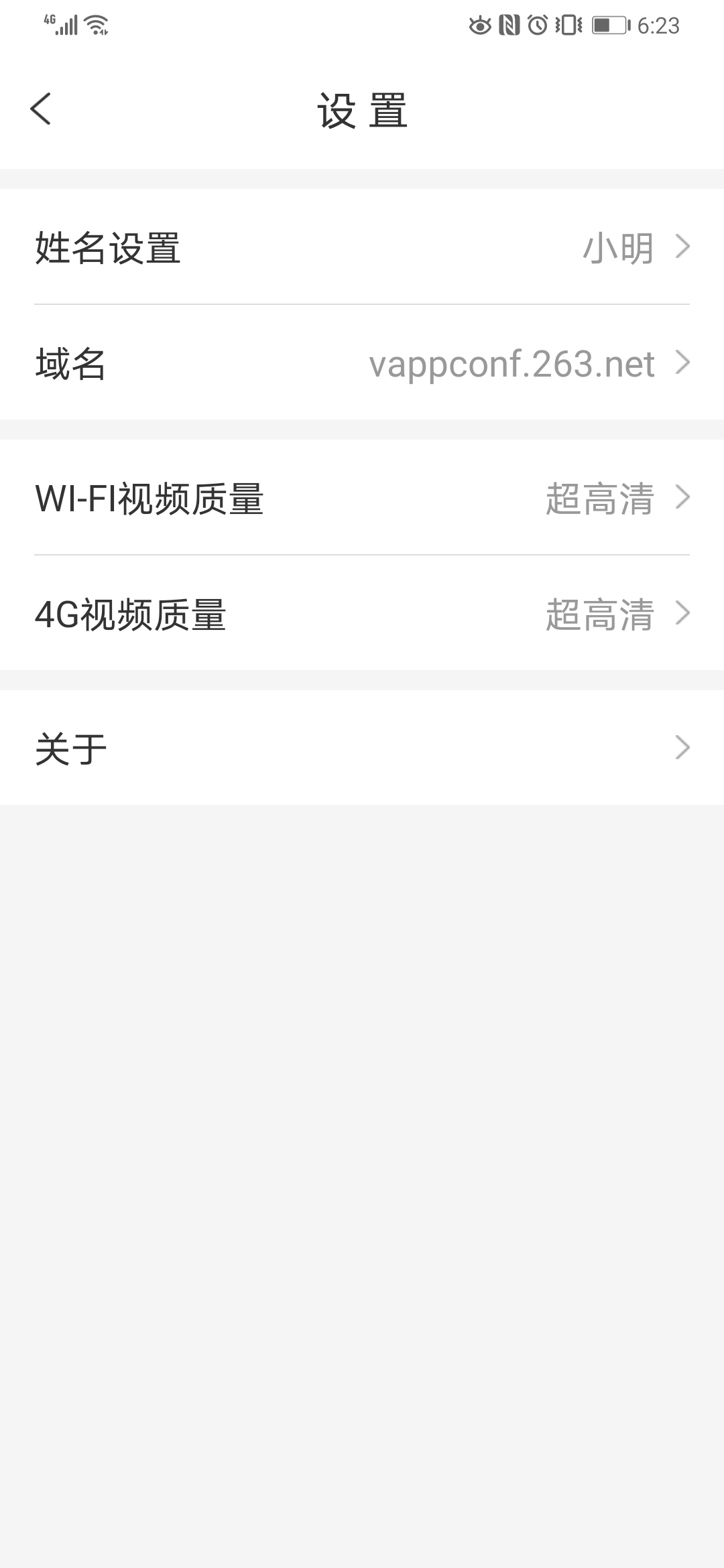This screenshot has height=1568, width=724.
Task: Change WI-FI视频质量 setting
Action: coord(362,498)
